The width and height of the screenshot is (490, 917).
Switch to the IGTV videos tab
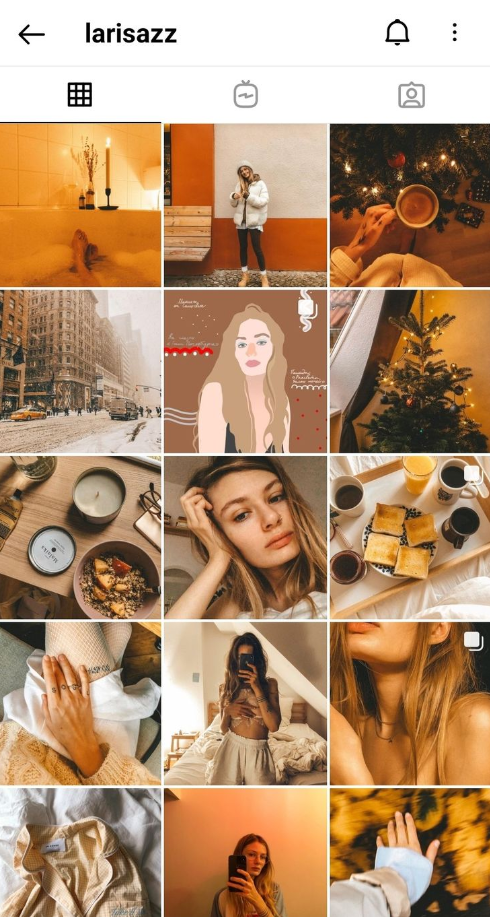246,95
